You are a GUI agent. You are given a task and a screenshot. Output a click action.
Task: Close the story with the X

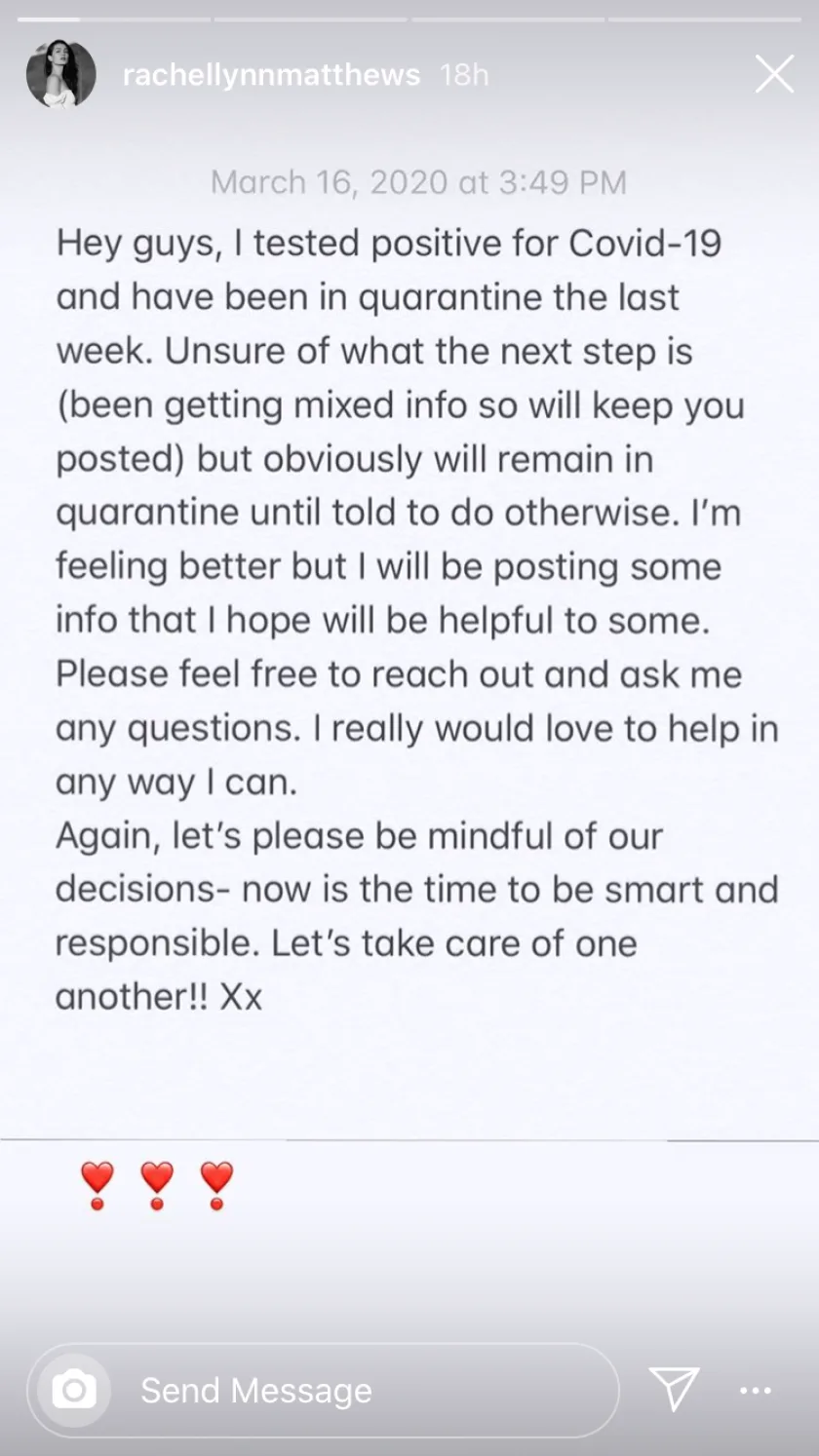(774, 74)
